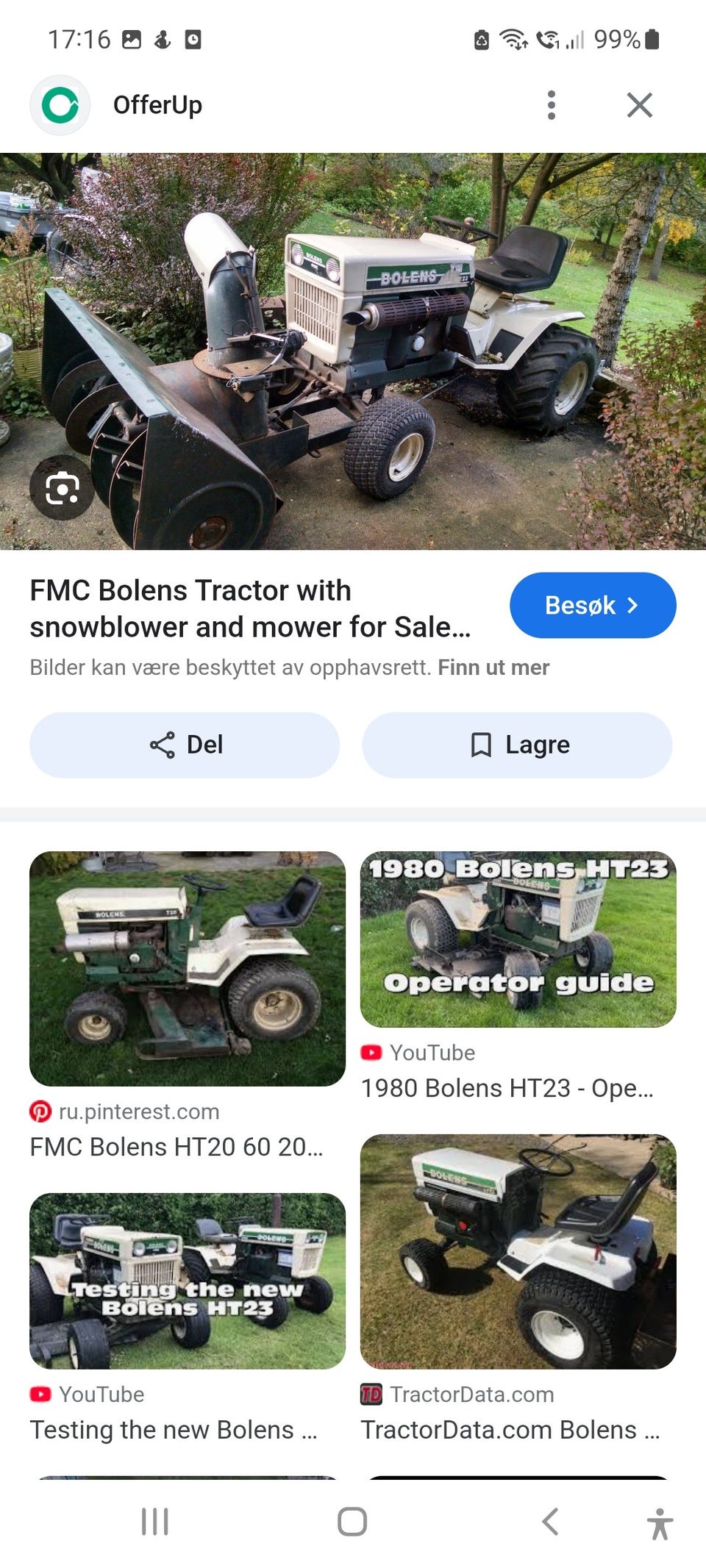Tap the Lagre bookmark icon

pos(482,745)
